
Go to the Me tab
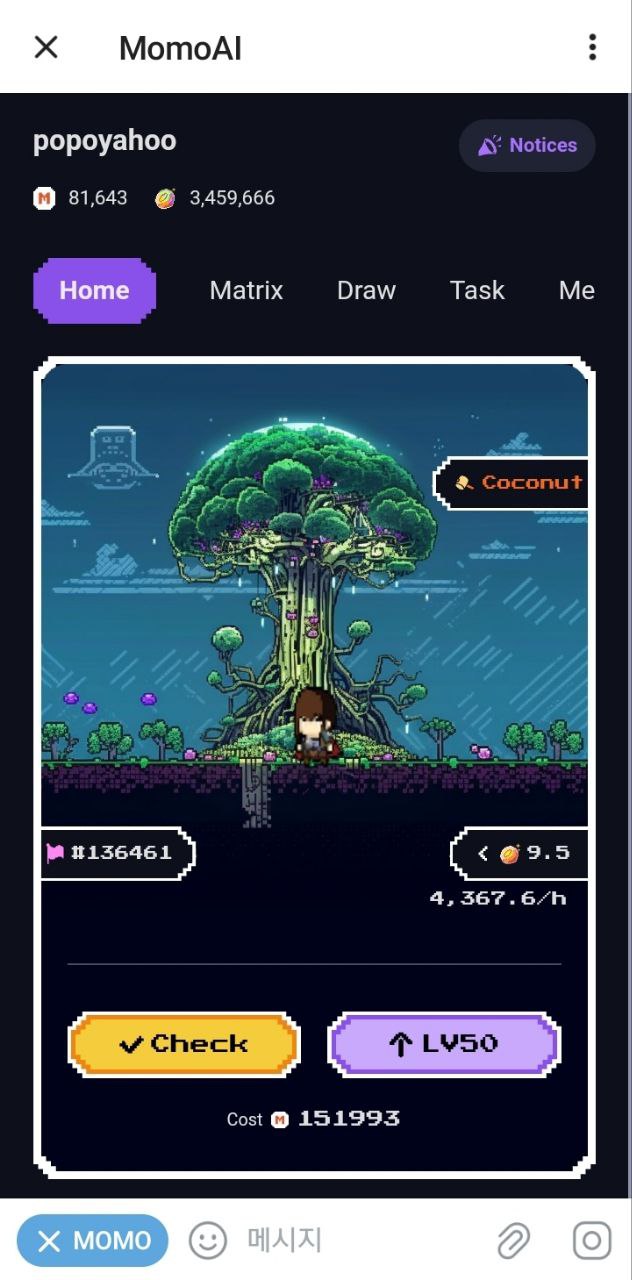577,290
